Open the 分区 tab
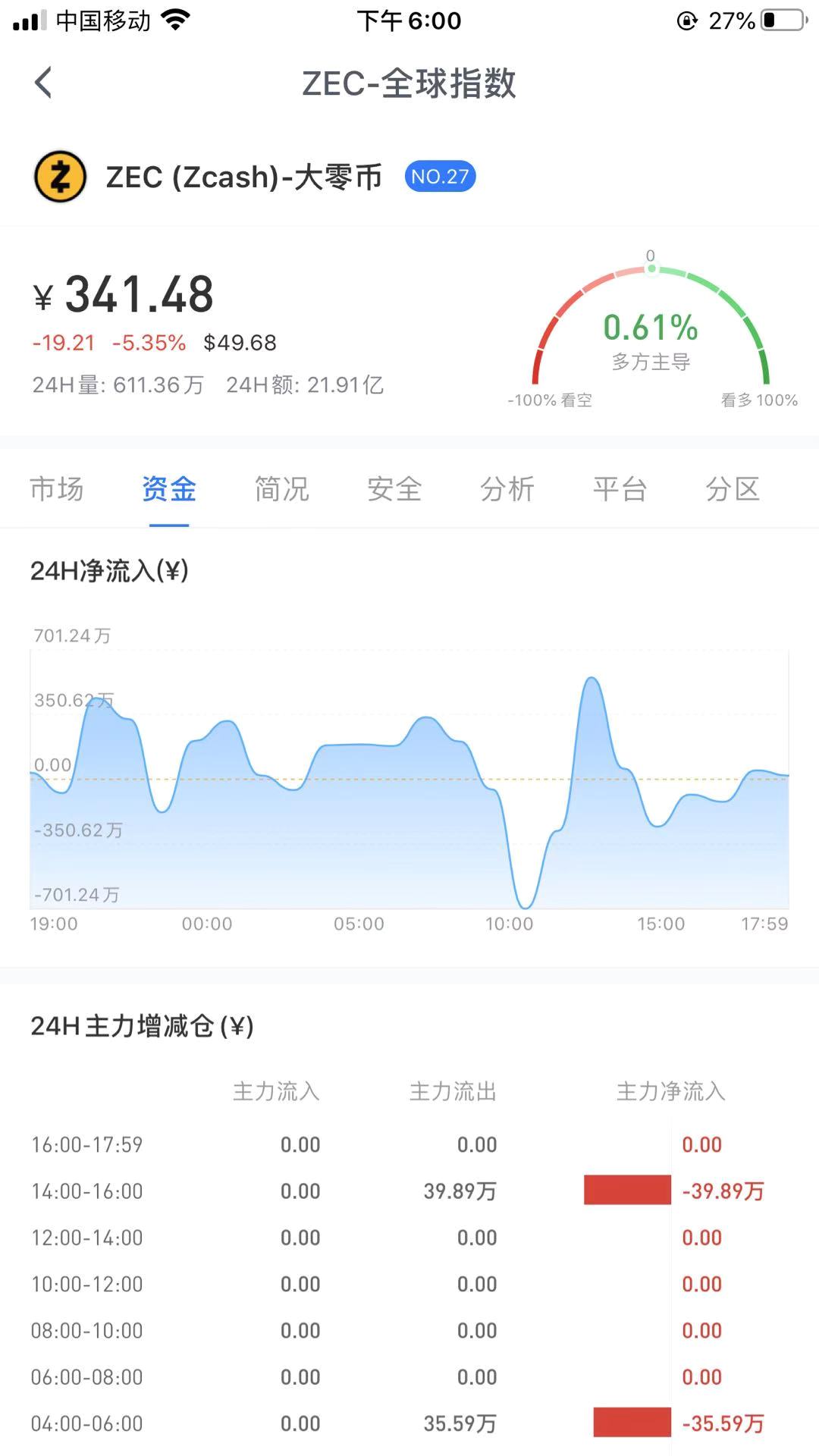The width and height of the screenshot is (819, 1456). [x=733, y=489]
